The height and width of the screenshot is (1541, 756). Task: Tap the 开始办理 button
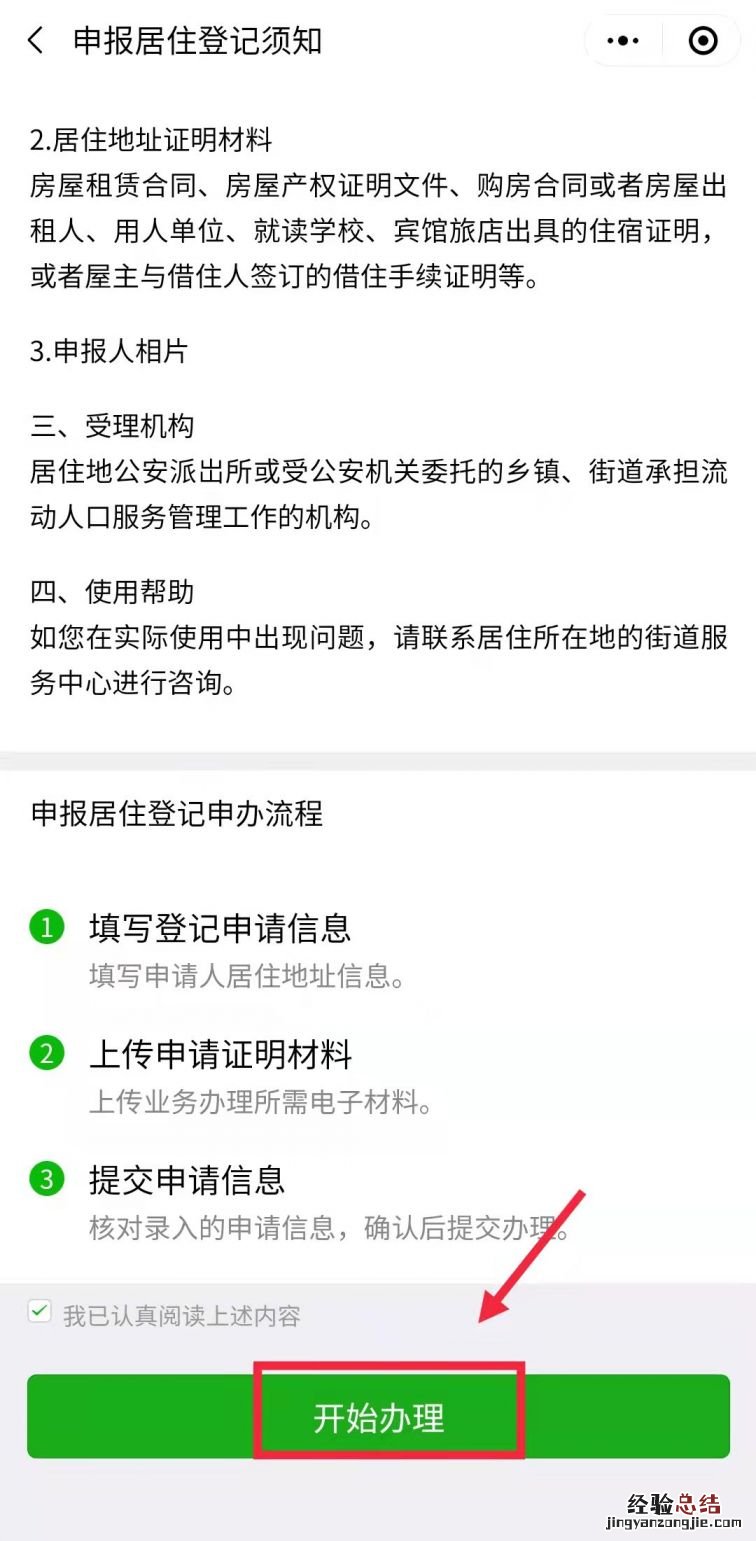tap(378, 1417)
